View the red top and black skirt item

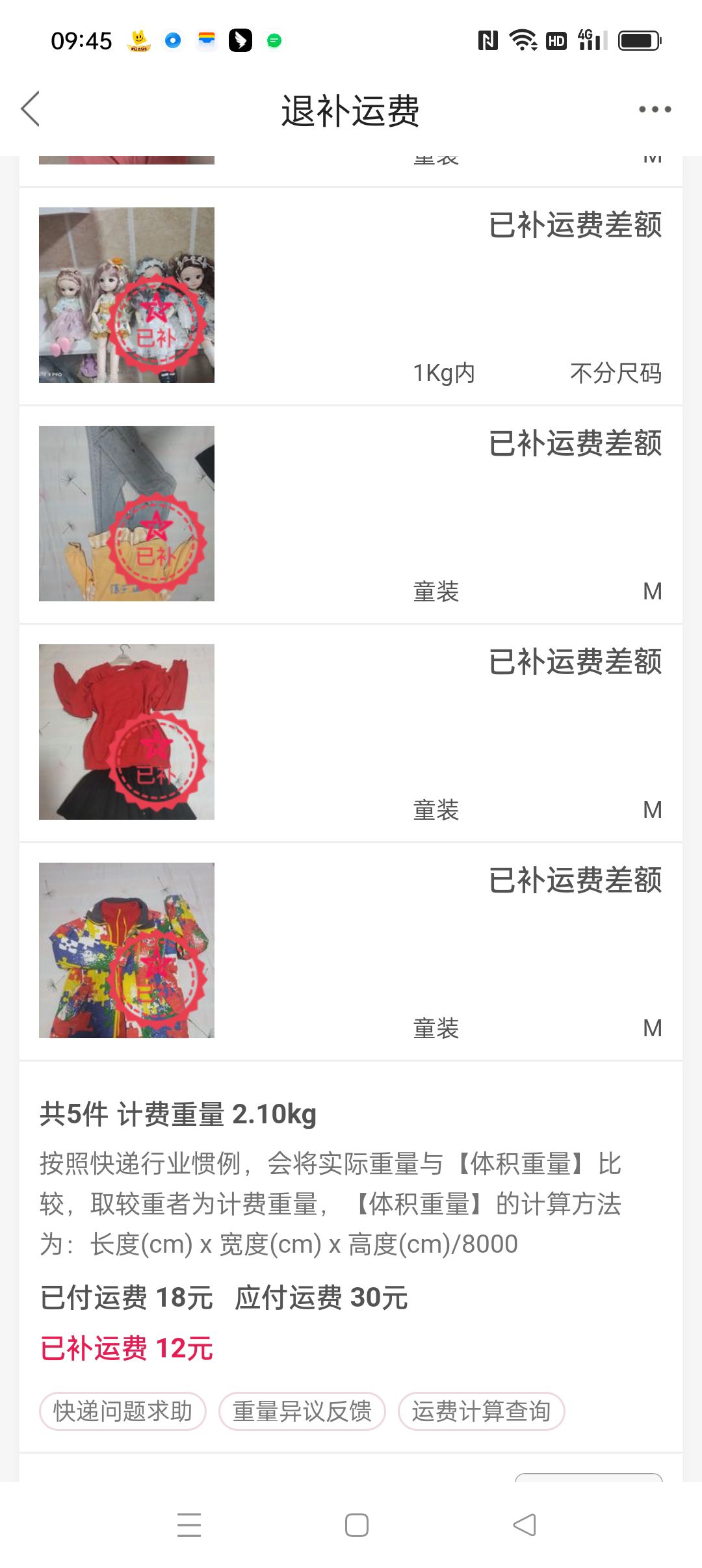[x=351, y=733]
